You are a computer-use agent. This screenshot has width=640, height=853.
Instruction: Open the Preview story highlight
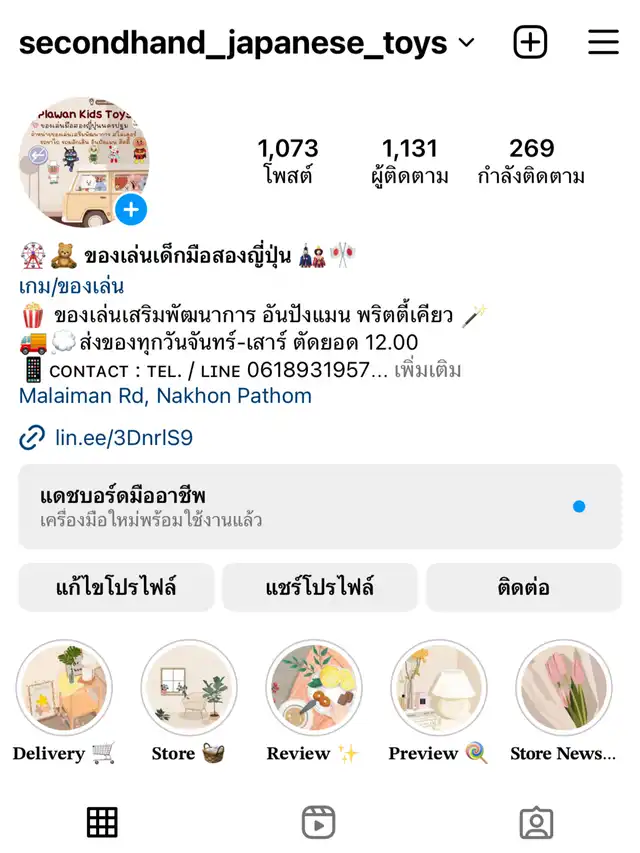438,689
